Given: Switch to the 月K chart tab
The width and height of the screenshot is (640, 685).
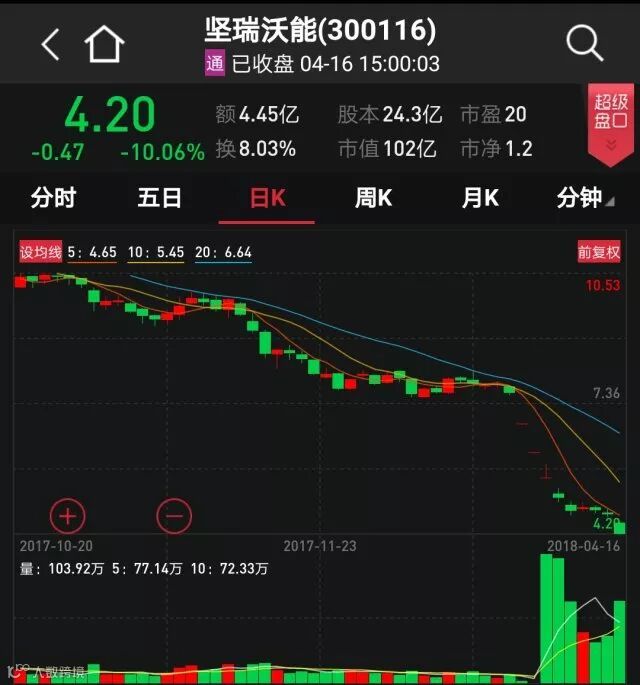Looking at the screenshot, I should [479, 198].
